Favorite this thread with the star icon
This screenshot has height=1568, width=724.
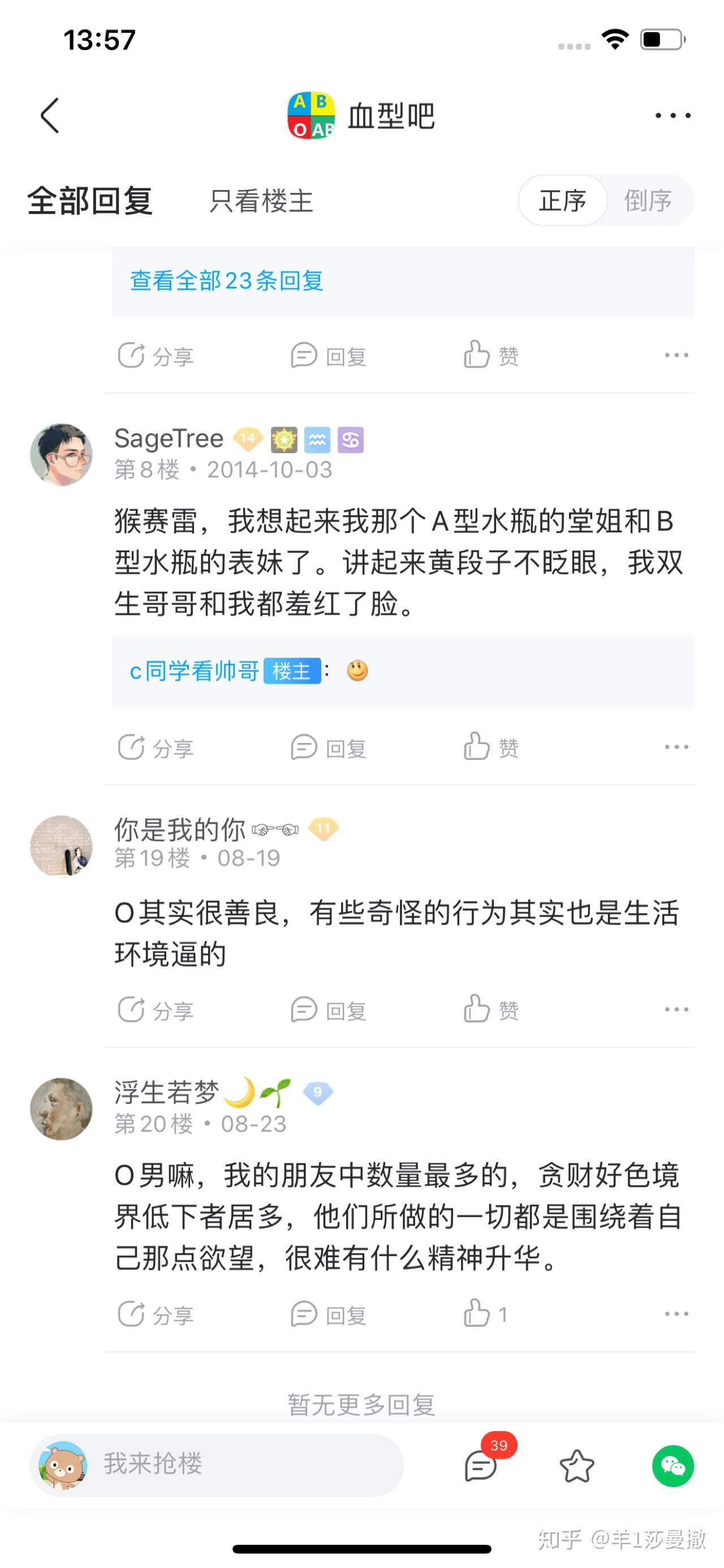(x=577, y=1466)
